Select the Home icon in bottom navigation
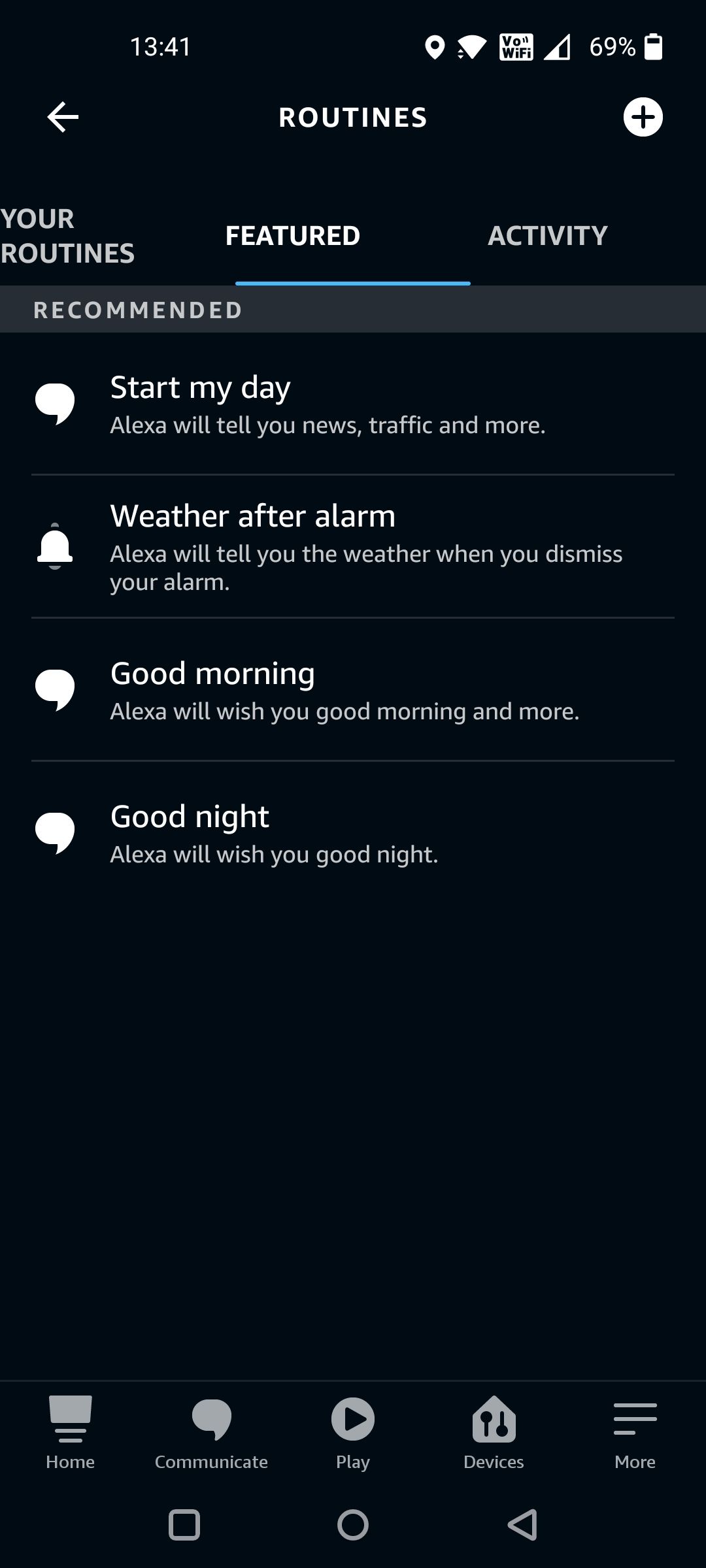706x1568 pixels. click(70, 1431)
